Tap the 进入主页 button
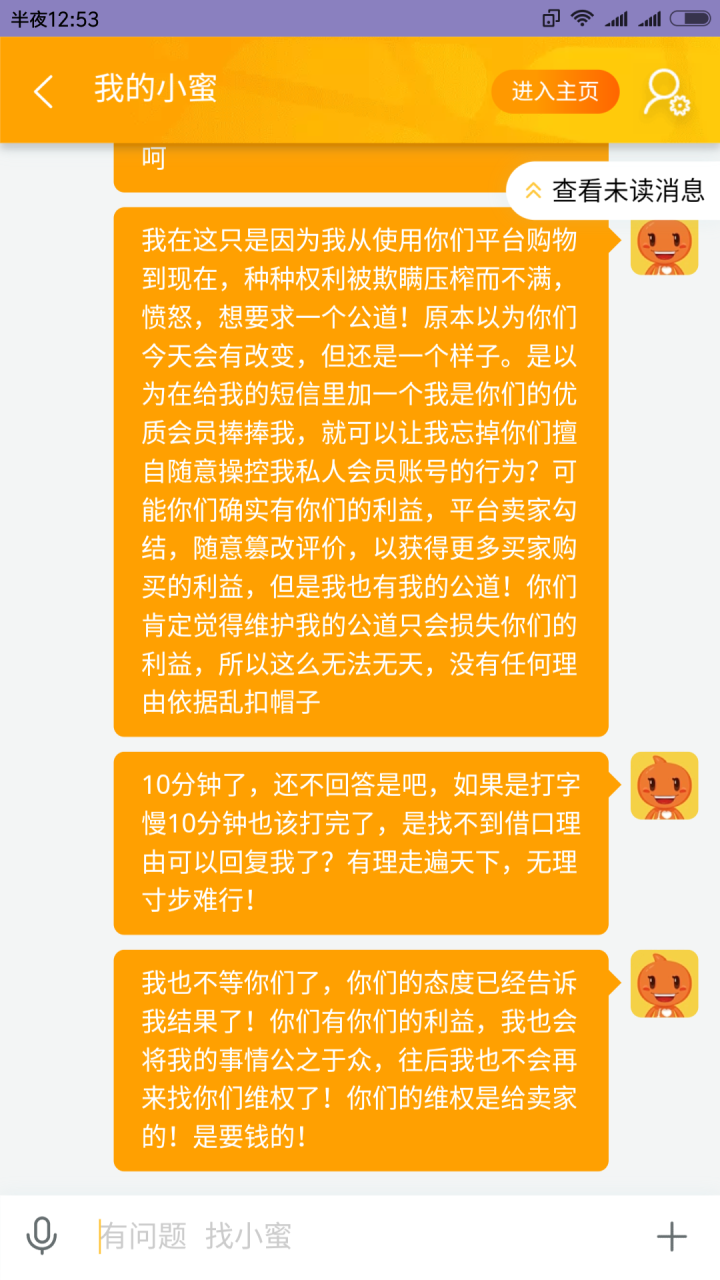Viewport: 720px width, 1280px height. click(x=555, y=92)
